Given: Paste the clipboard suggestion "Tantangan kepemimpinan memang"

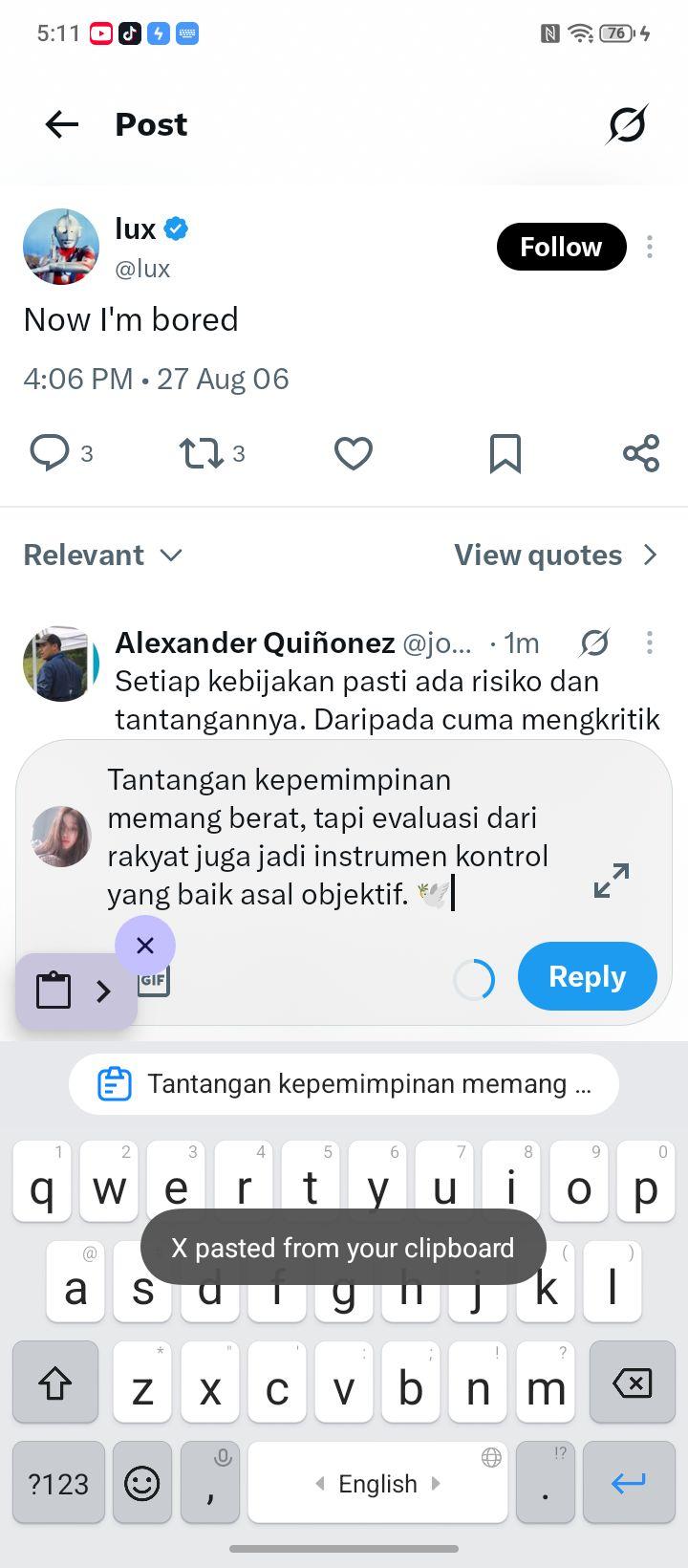Looking at the screenshot, I should click(344, 1084).
